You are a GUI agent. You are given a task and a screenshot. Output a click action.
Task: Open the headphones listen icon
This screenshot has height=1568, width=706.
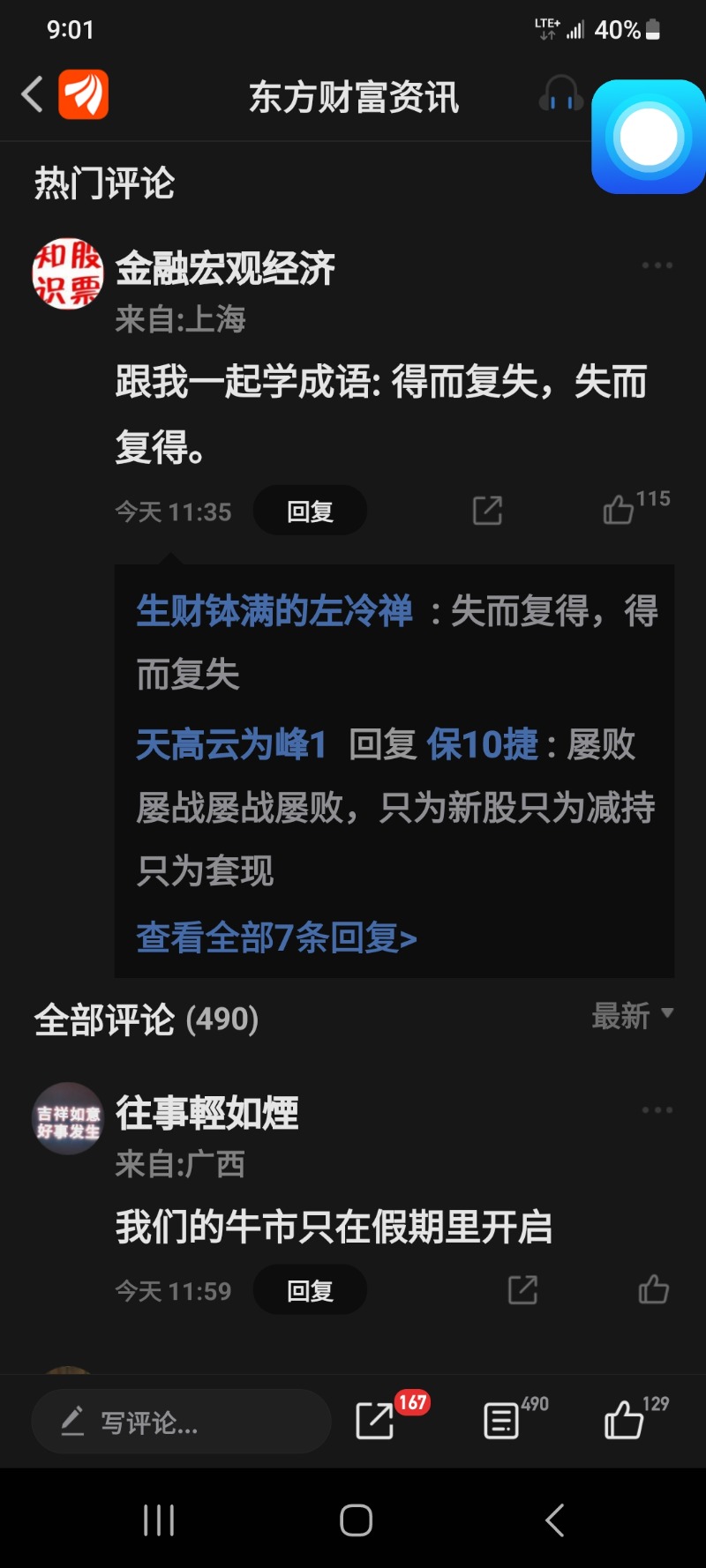[x=560, y=94]
